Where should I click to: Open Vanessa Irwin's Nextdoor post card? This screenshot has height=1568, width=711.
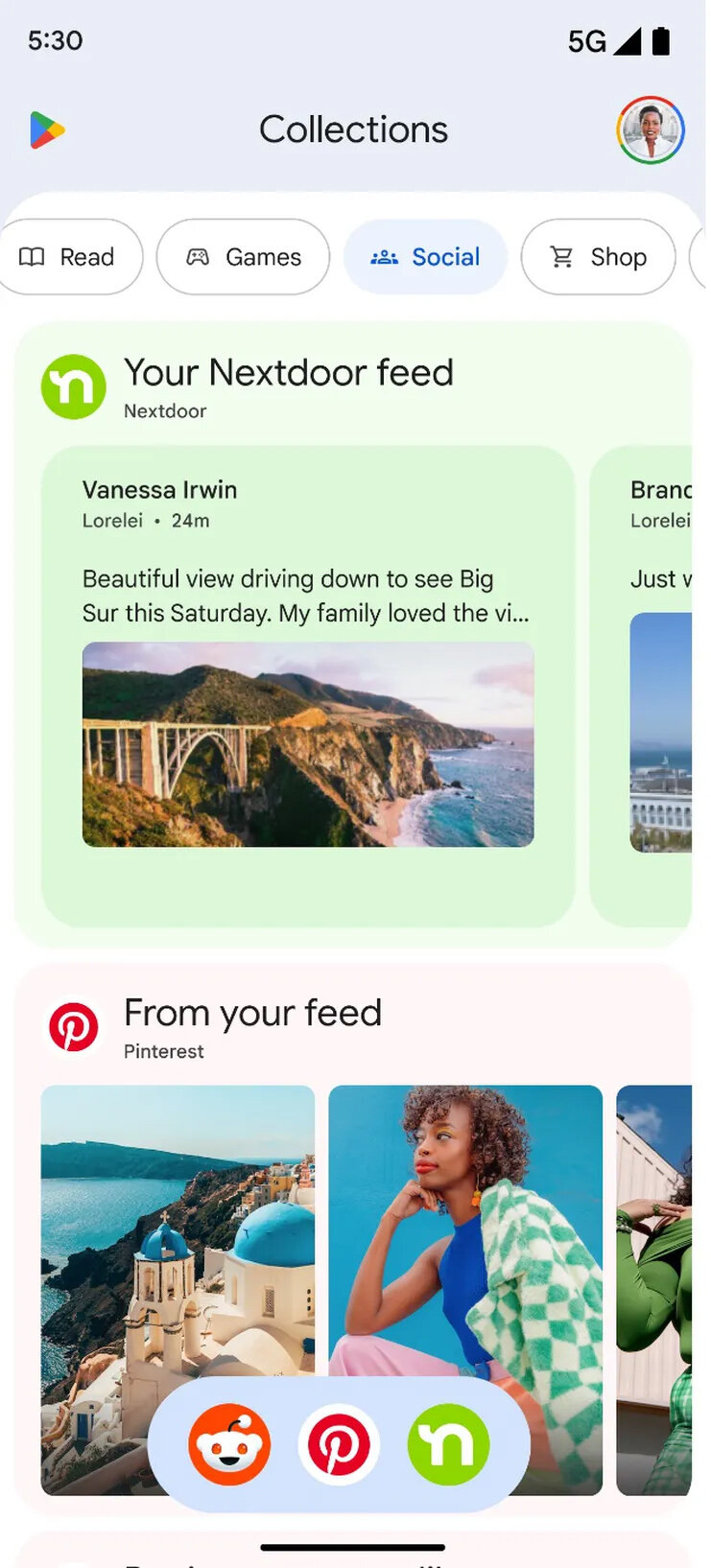point(308,686)
